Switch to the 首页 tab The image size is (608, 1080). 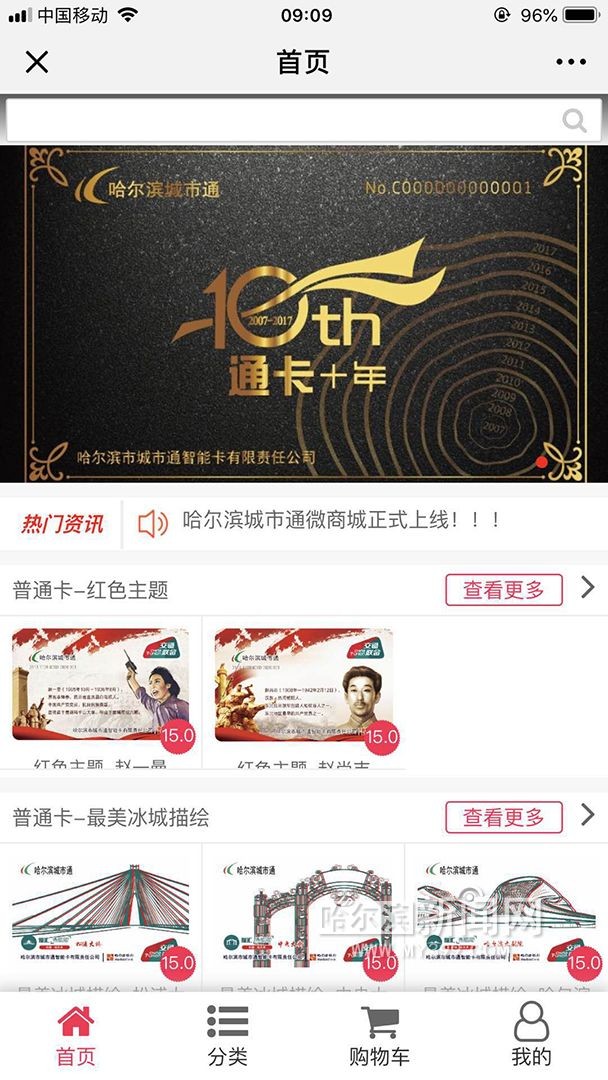[x=76, y=1035]
